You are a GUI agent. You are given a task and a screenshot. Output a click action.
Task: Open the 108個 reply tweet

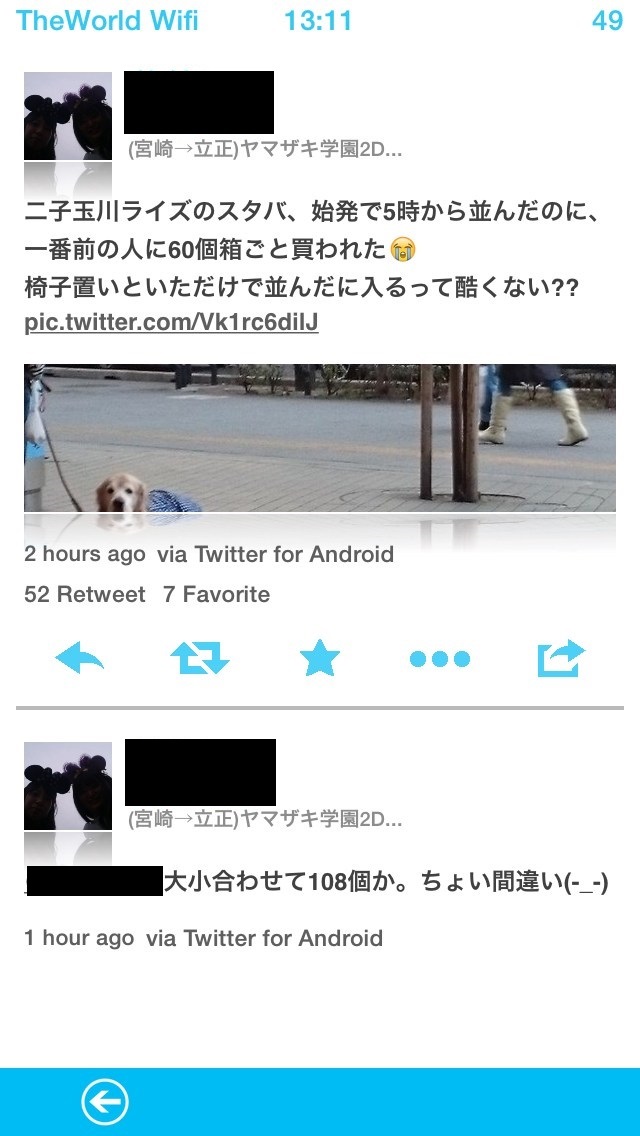click(385, 883)
